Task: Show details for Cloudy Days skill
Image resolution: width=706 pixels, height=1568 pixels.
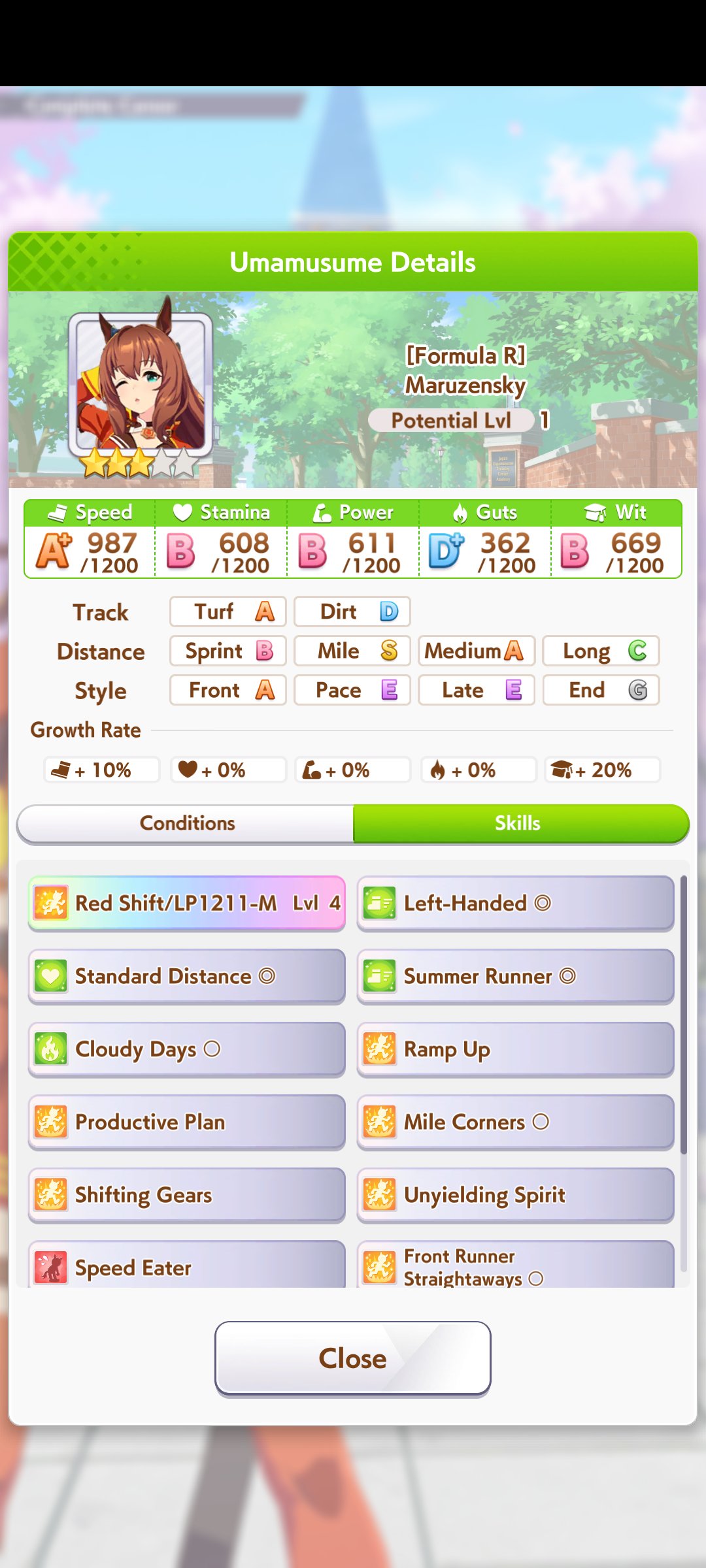Action: pyautogui.click(x=187, y=1049)
